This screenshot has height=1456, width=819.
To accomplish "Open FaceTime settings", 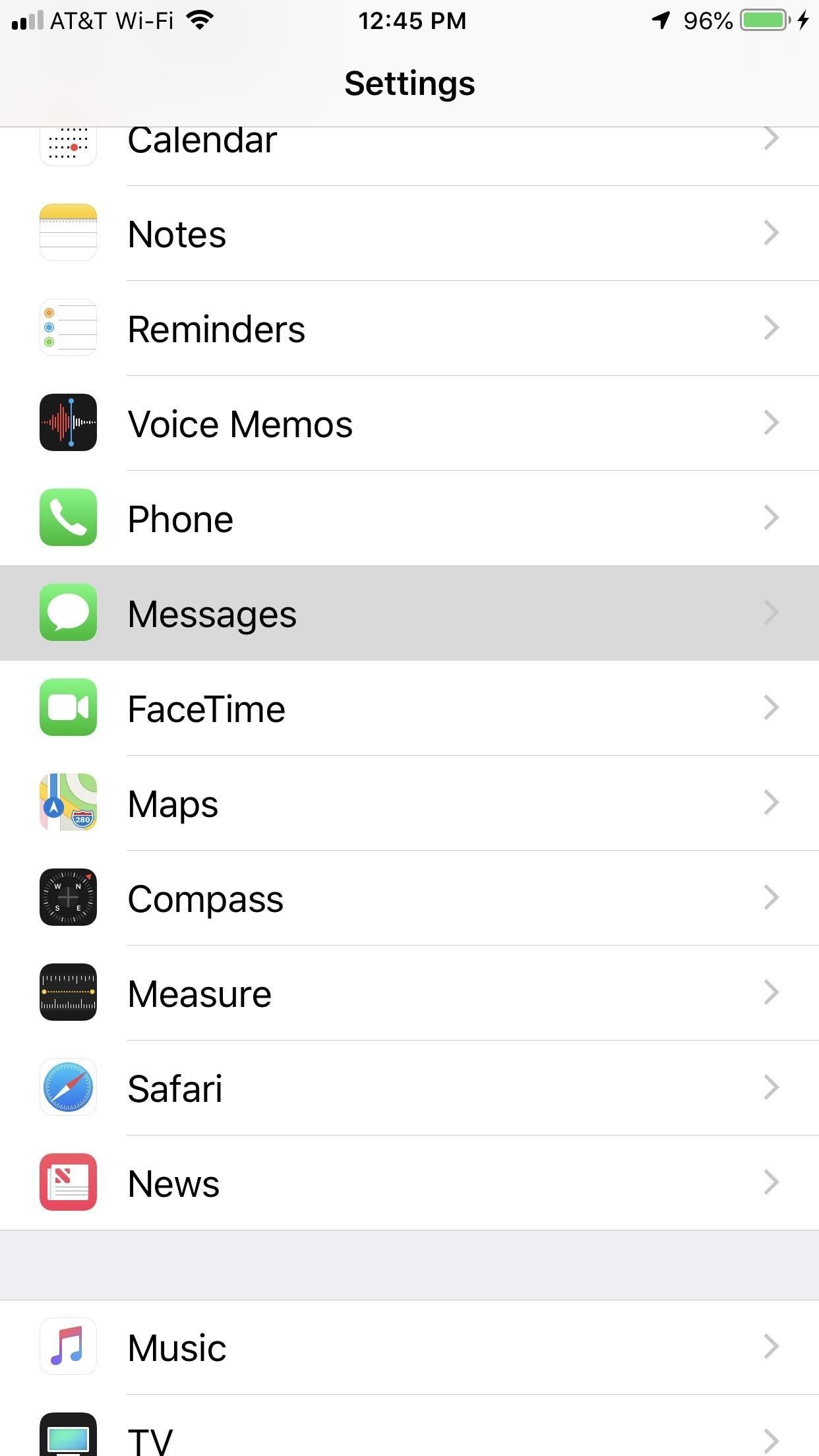I will tap(409, 709).
